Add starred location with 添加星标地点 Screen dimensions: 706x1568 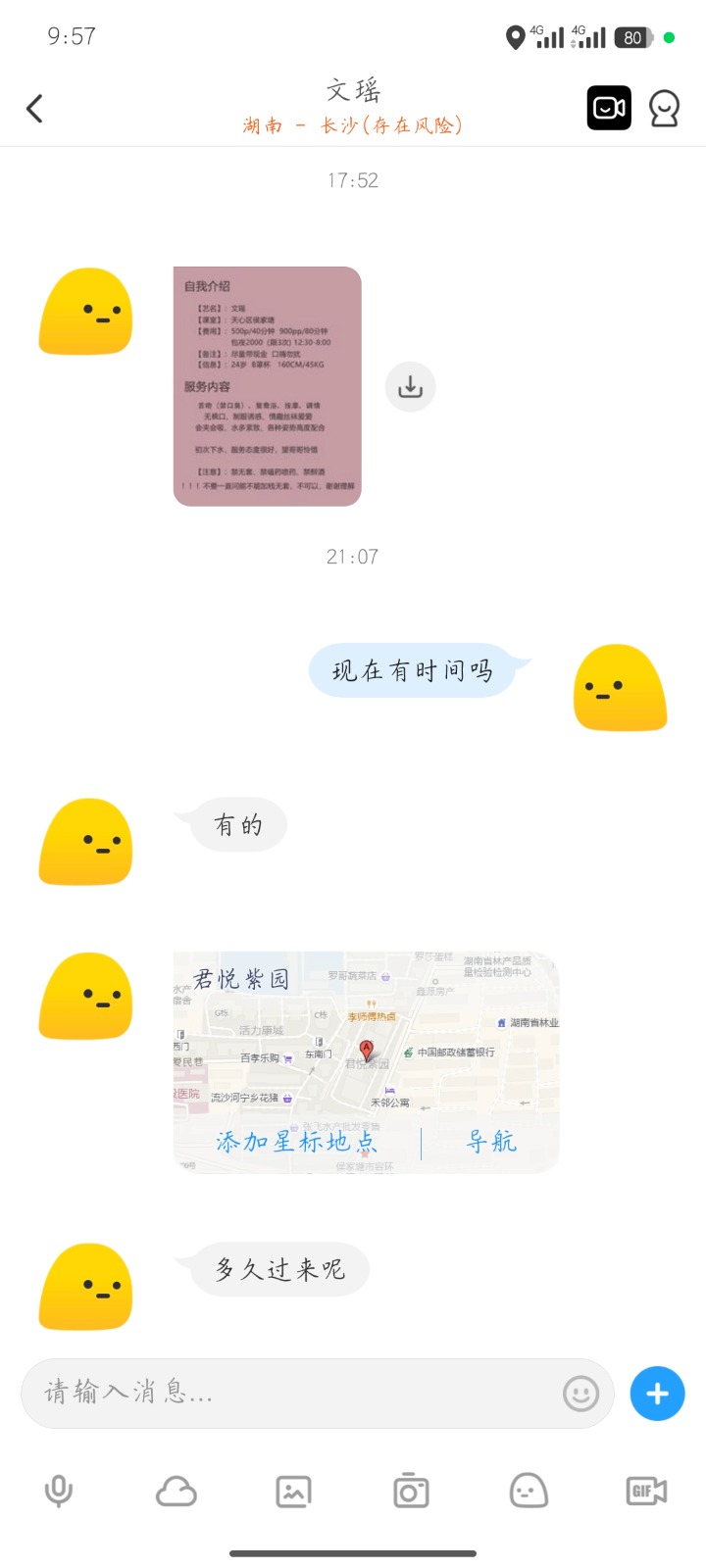pos(295,1140)
